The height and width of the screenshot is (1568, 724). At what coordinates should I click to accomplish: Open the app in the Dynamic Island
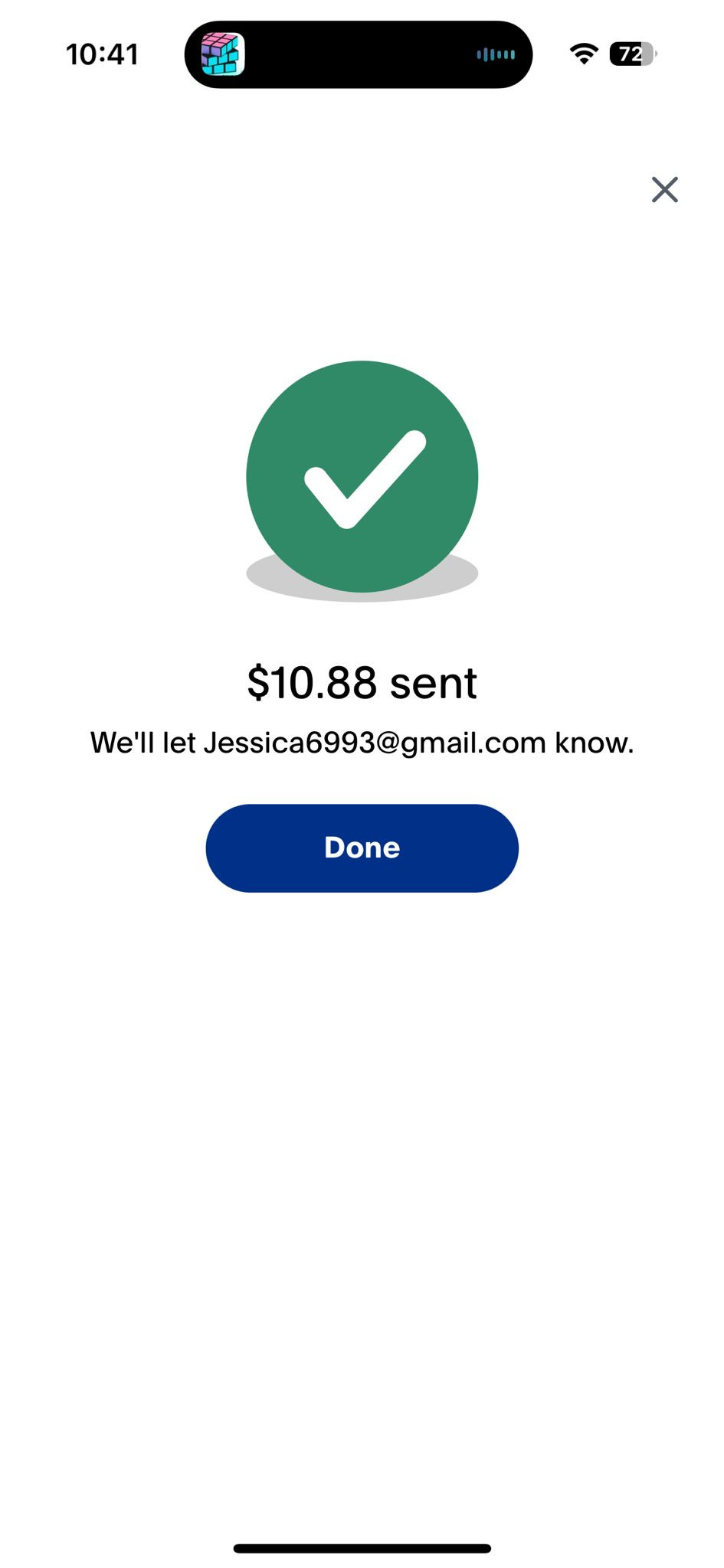pos(222,54)
